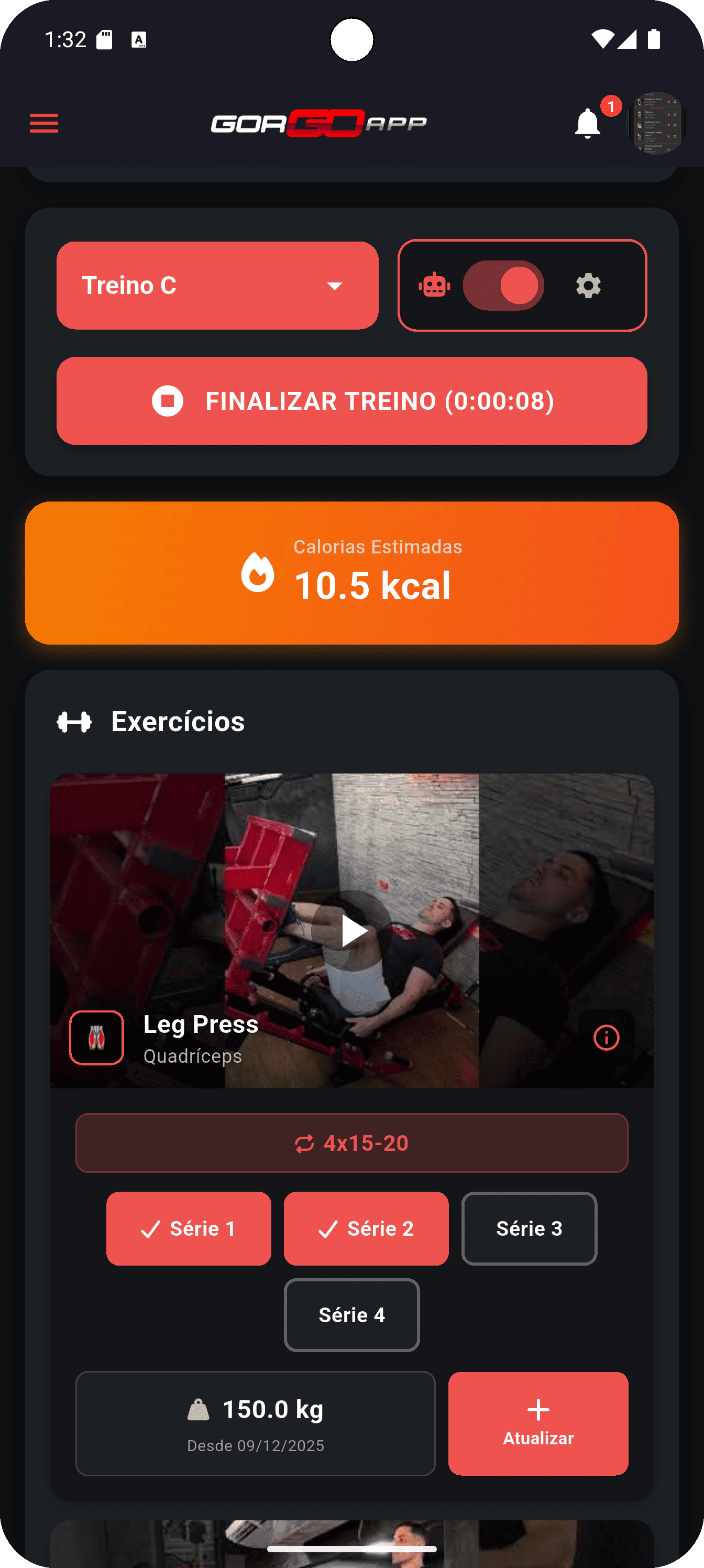Open the Treino C workout selector
The image size is (704, 1568).
pyautogui.click(x=217, y=286)
